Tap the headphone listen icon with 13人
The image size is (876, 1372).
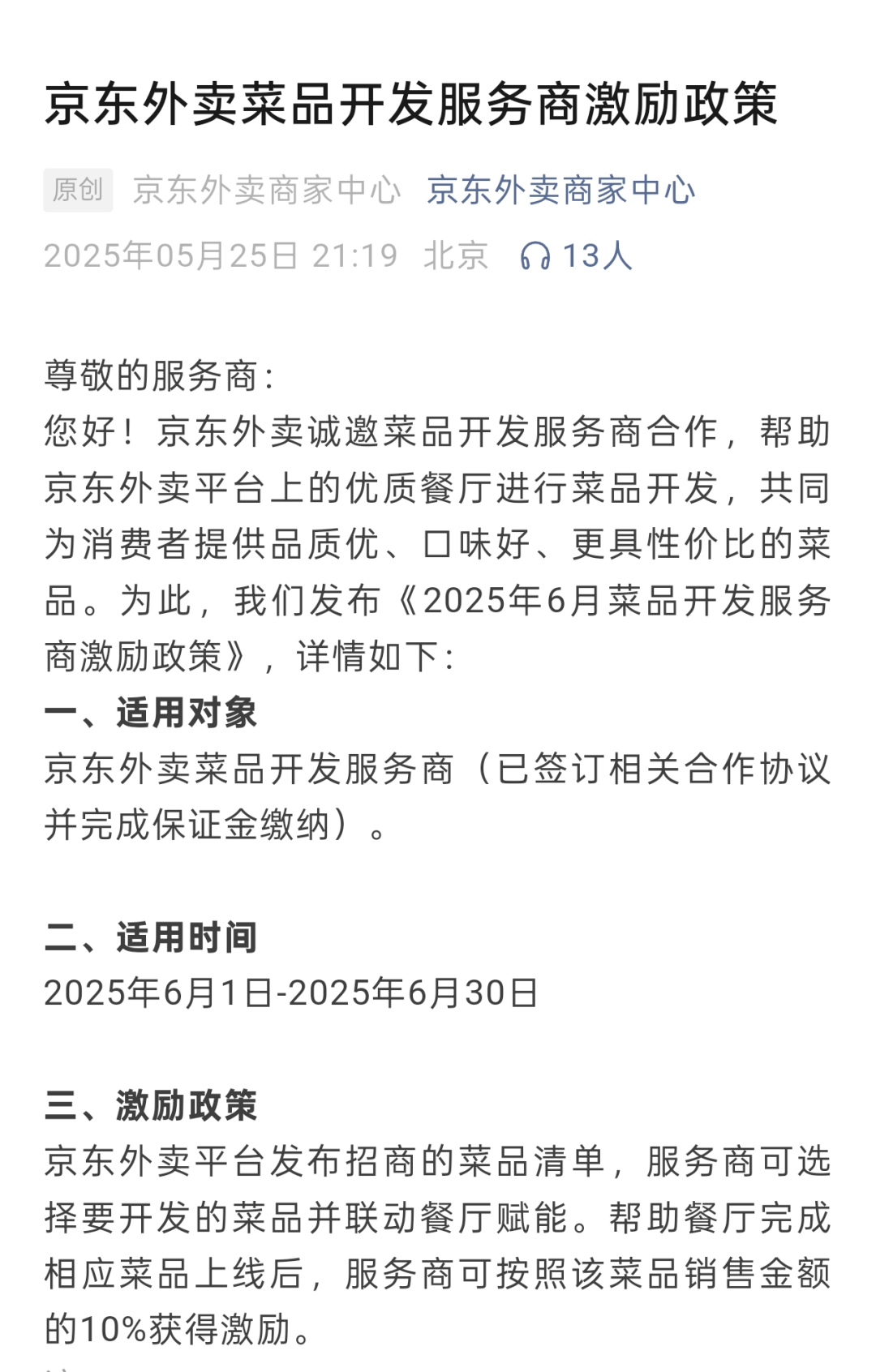535,256
